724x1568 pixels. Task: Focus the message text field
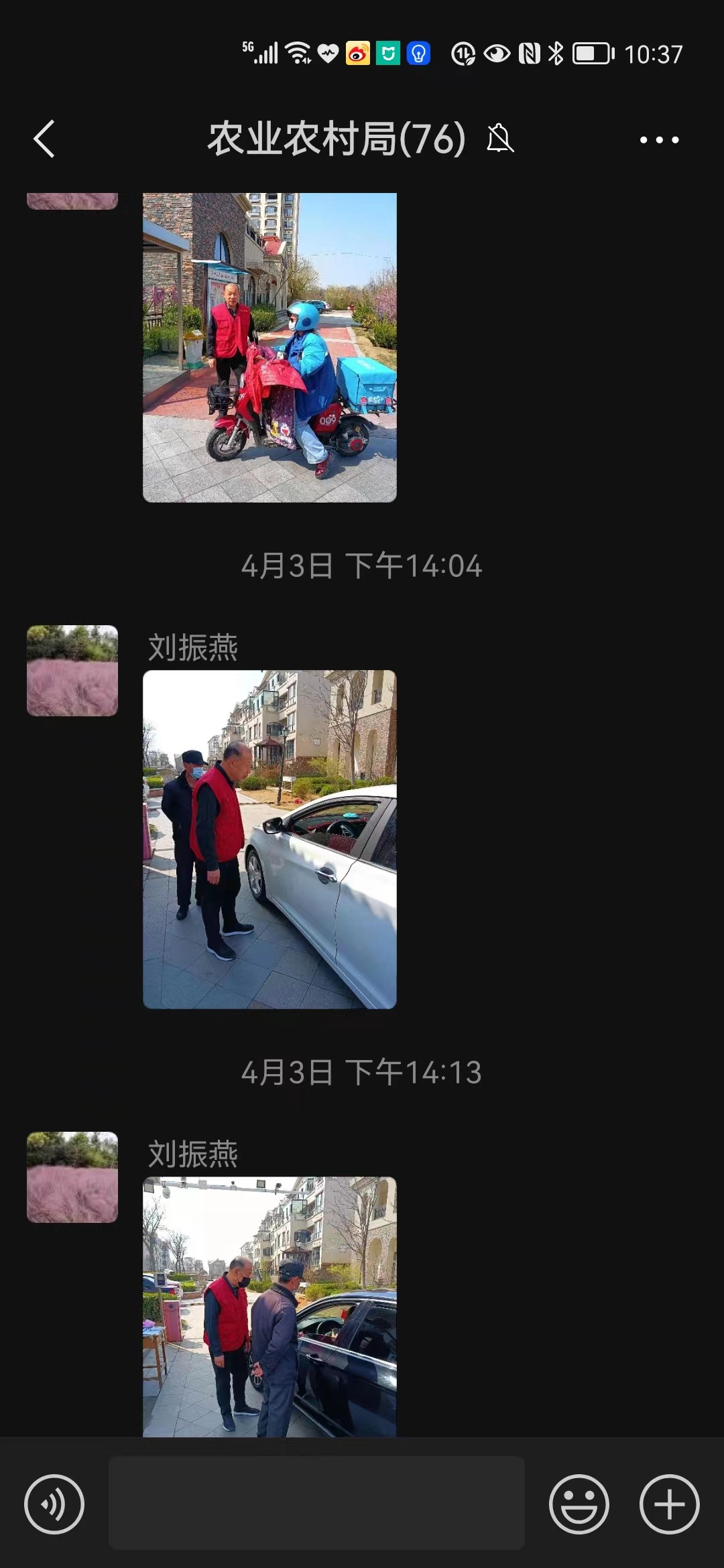pyautogui.click(x=316, y=1502)
